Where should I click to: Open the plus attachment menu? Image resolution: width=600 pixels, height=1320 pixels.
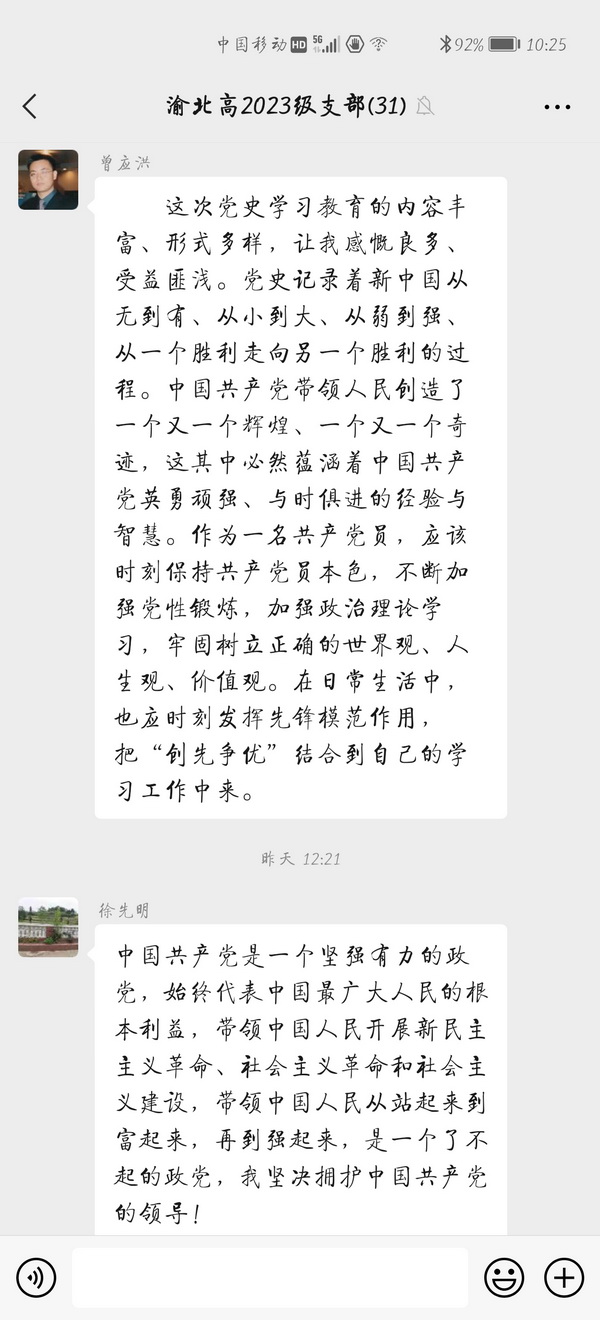563,1277
